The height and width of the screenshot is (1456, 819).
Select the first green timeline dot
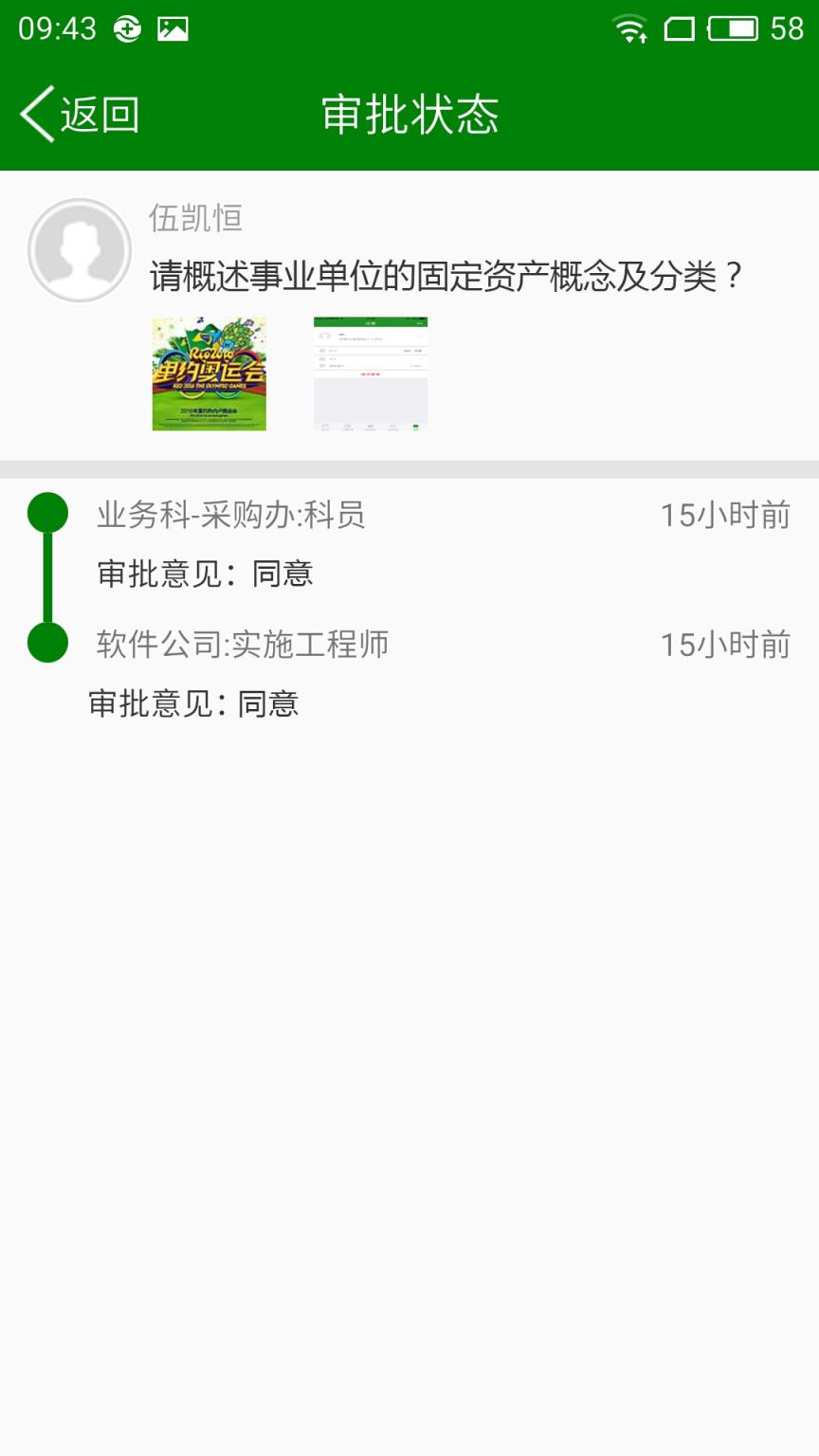(47, 513)
